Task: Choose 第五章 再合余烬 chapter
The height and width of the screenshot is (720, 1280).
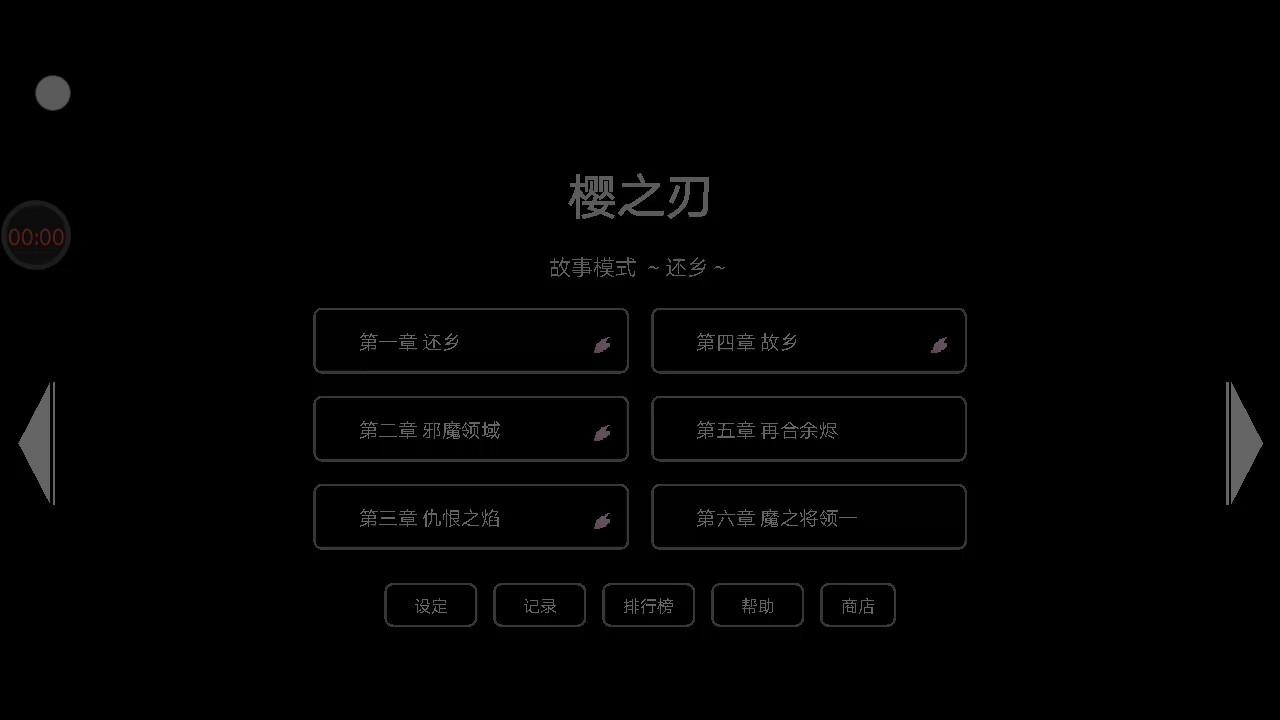Action: 809,429
